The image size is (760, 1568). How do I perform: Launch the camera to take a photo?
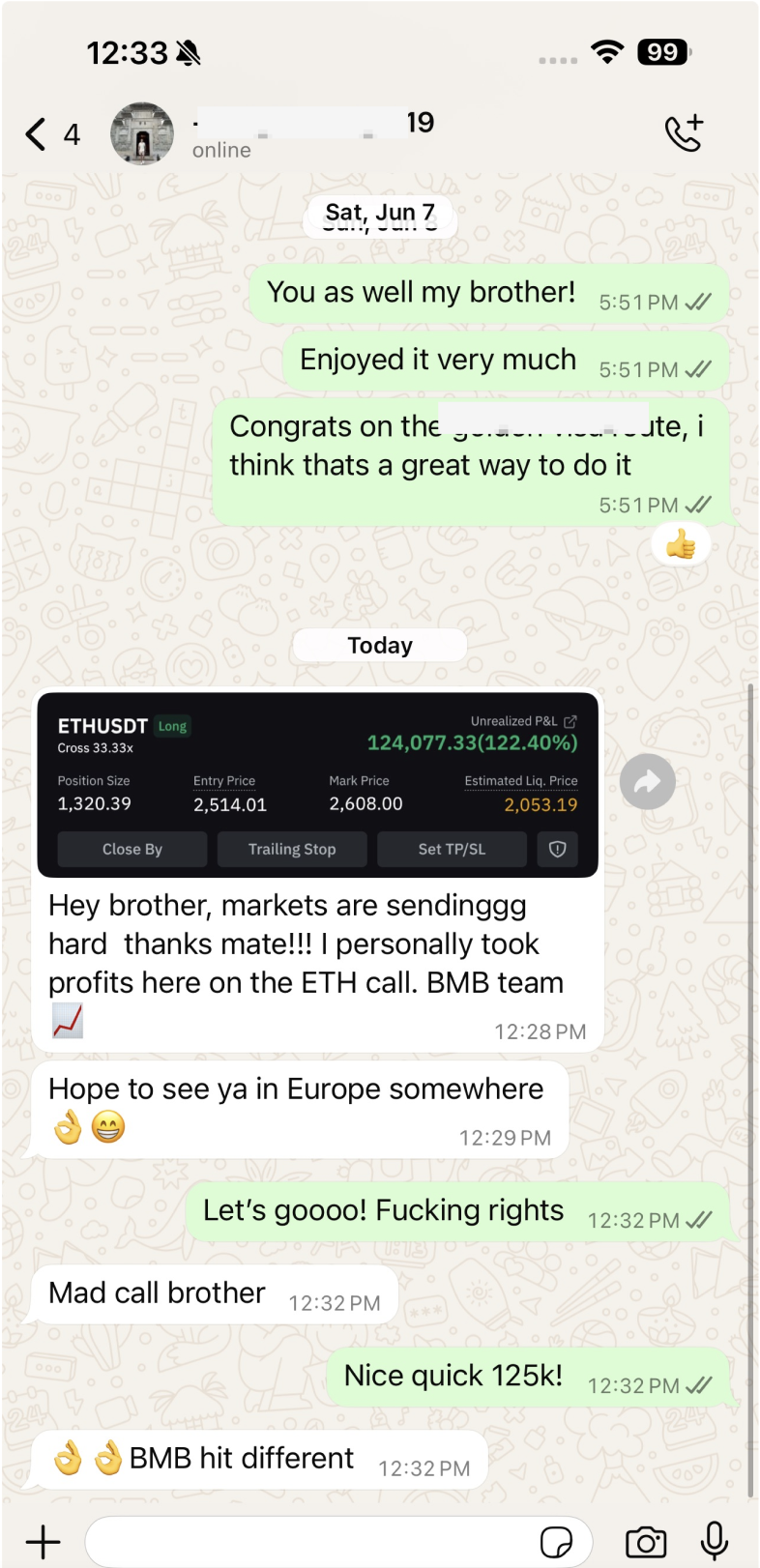pyautogui.click(x=646, y=1542)
